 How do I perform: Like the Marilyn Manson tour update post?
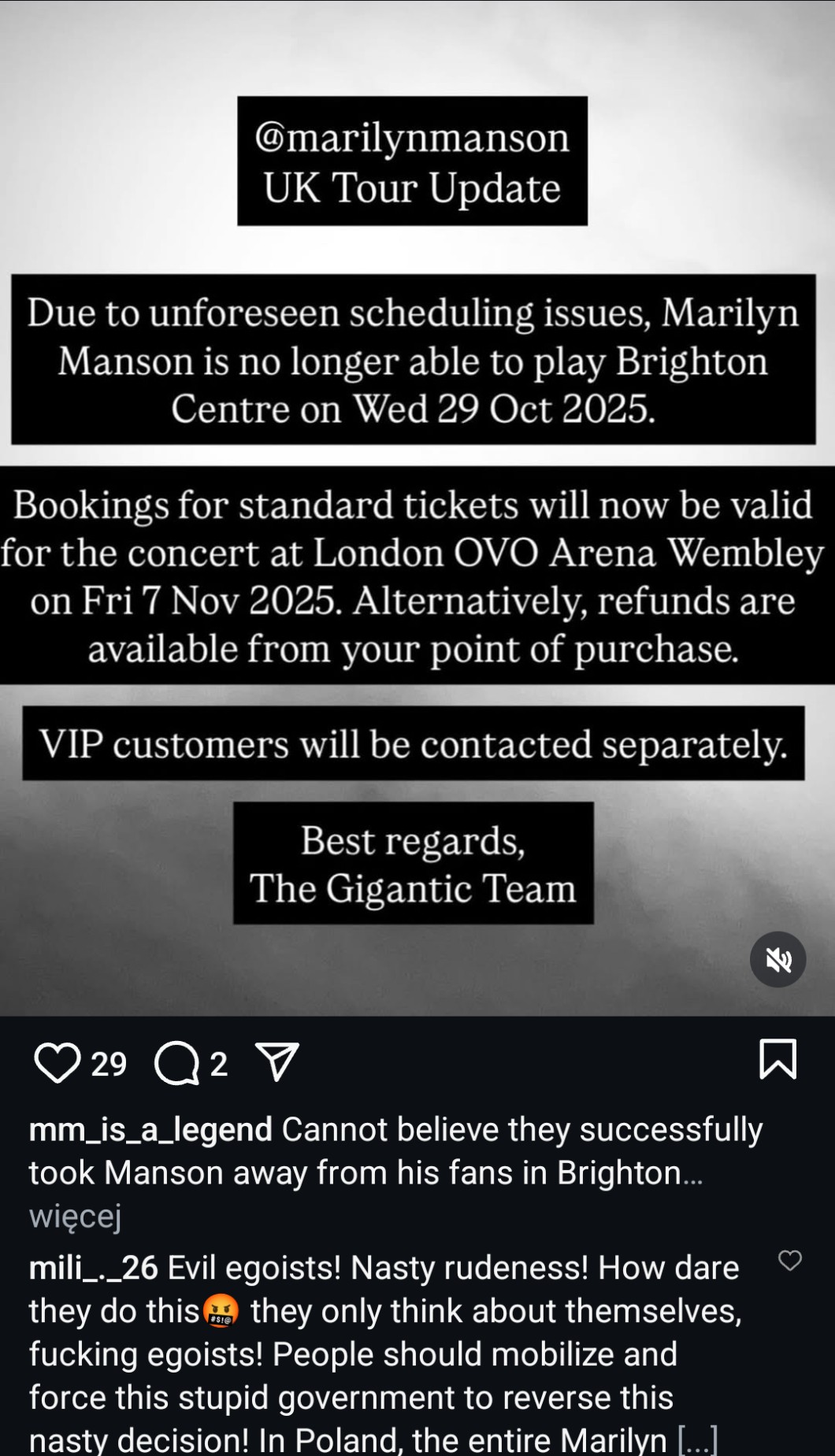58,1062
